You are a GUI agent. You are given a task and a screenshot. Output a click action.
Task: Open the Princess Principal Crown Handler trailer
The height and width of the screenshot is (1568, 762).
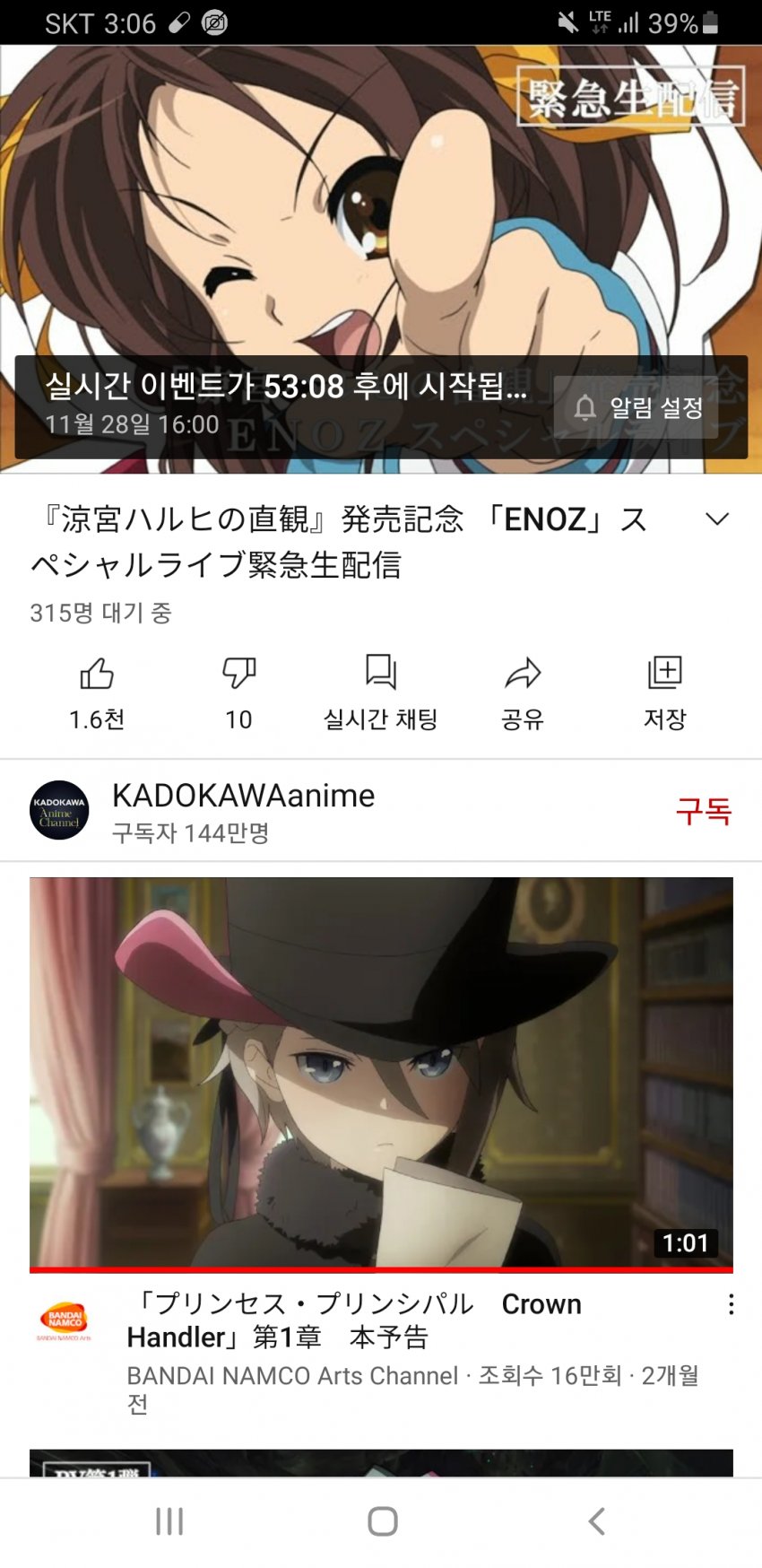pyautogui.click(x=381, y=1073)
